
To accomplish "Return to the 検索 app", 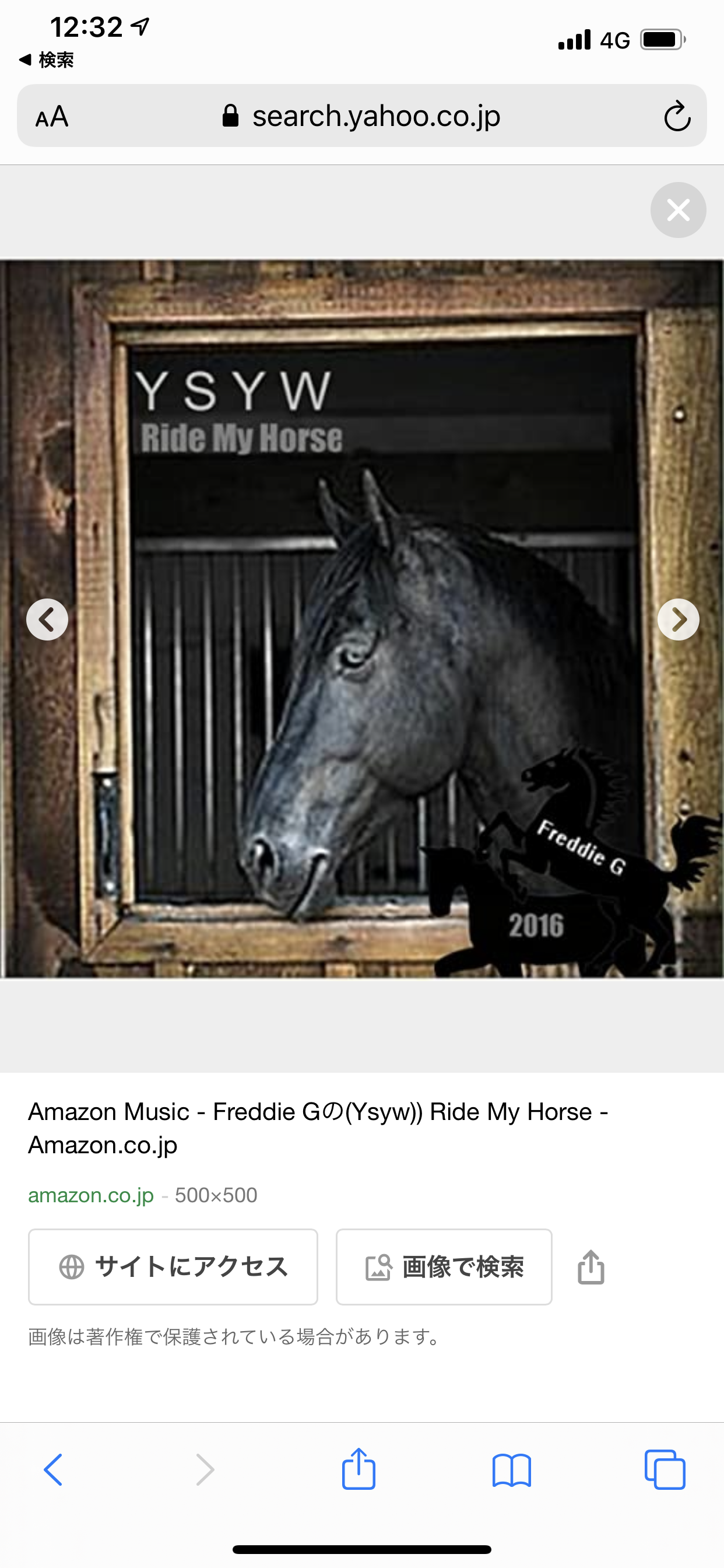I will coord(47,60).
